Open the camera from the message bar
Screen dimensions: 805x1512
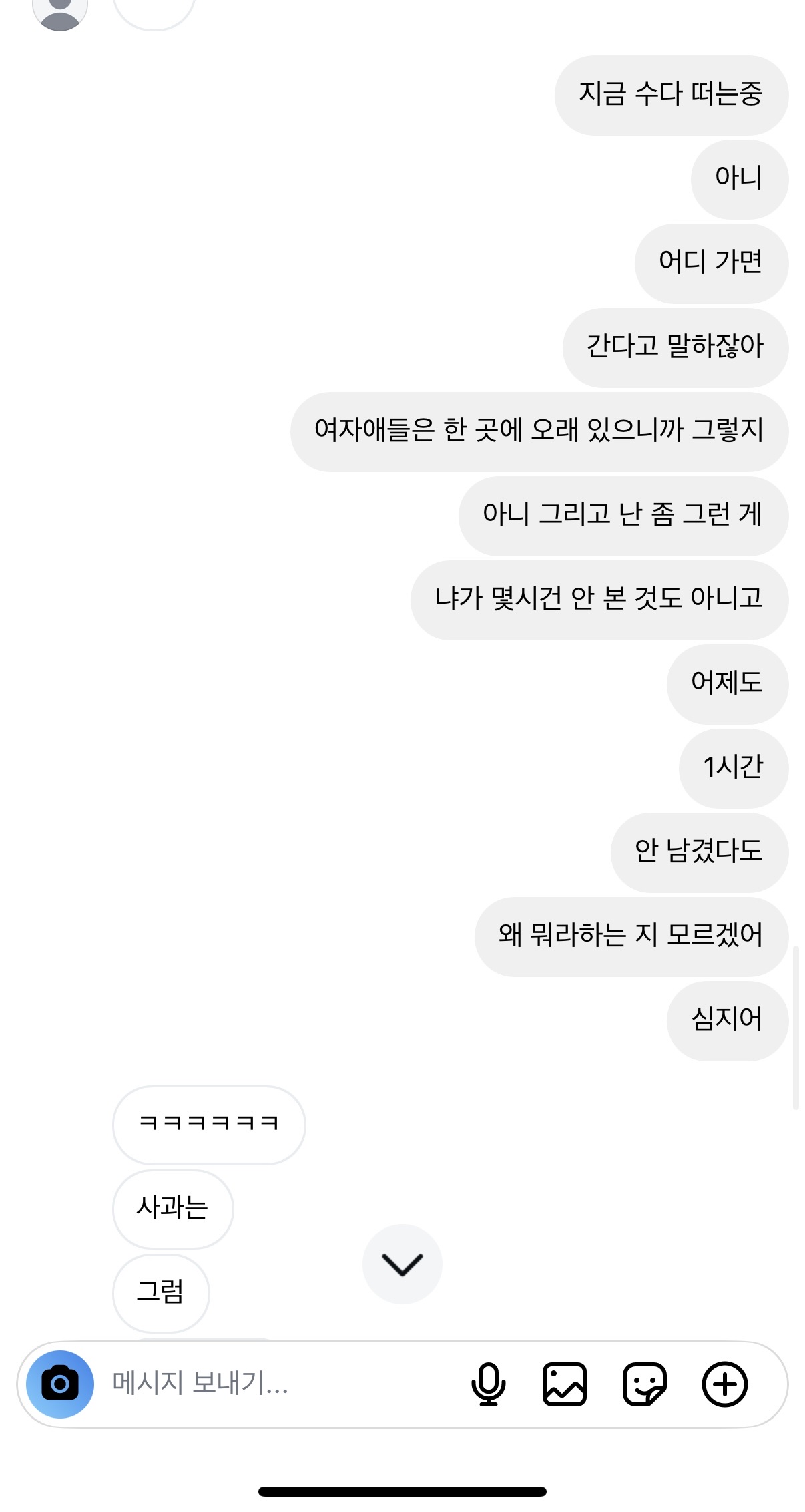coord(60,1384)
